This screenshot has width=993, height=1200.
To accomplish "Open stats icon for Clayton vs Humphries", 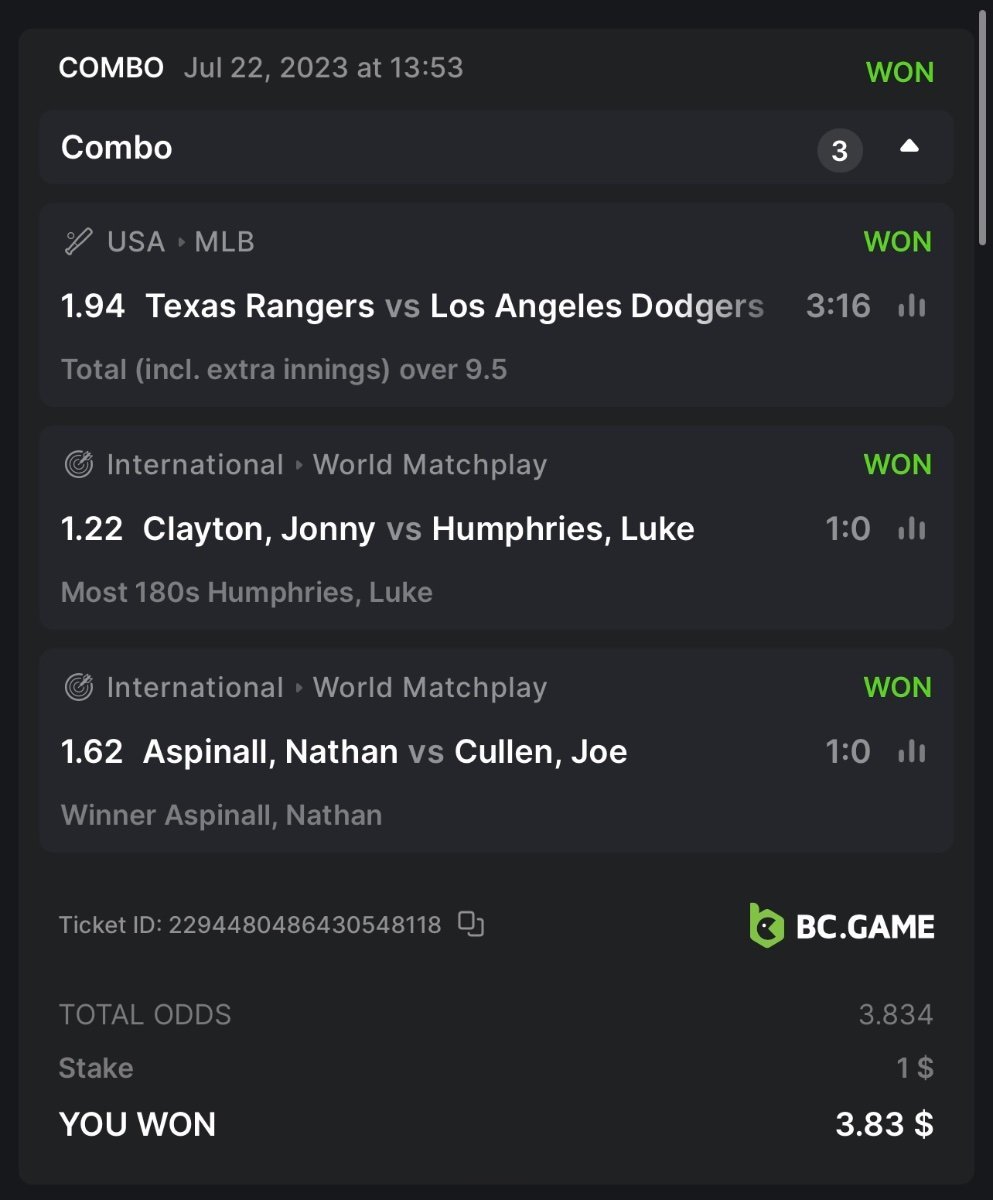I will 911,529.
